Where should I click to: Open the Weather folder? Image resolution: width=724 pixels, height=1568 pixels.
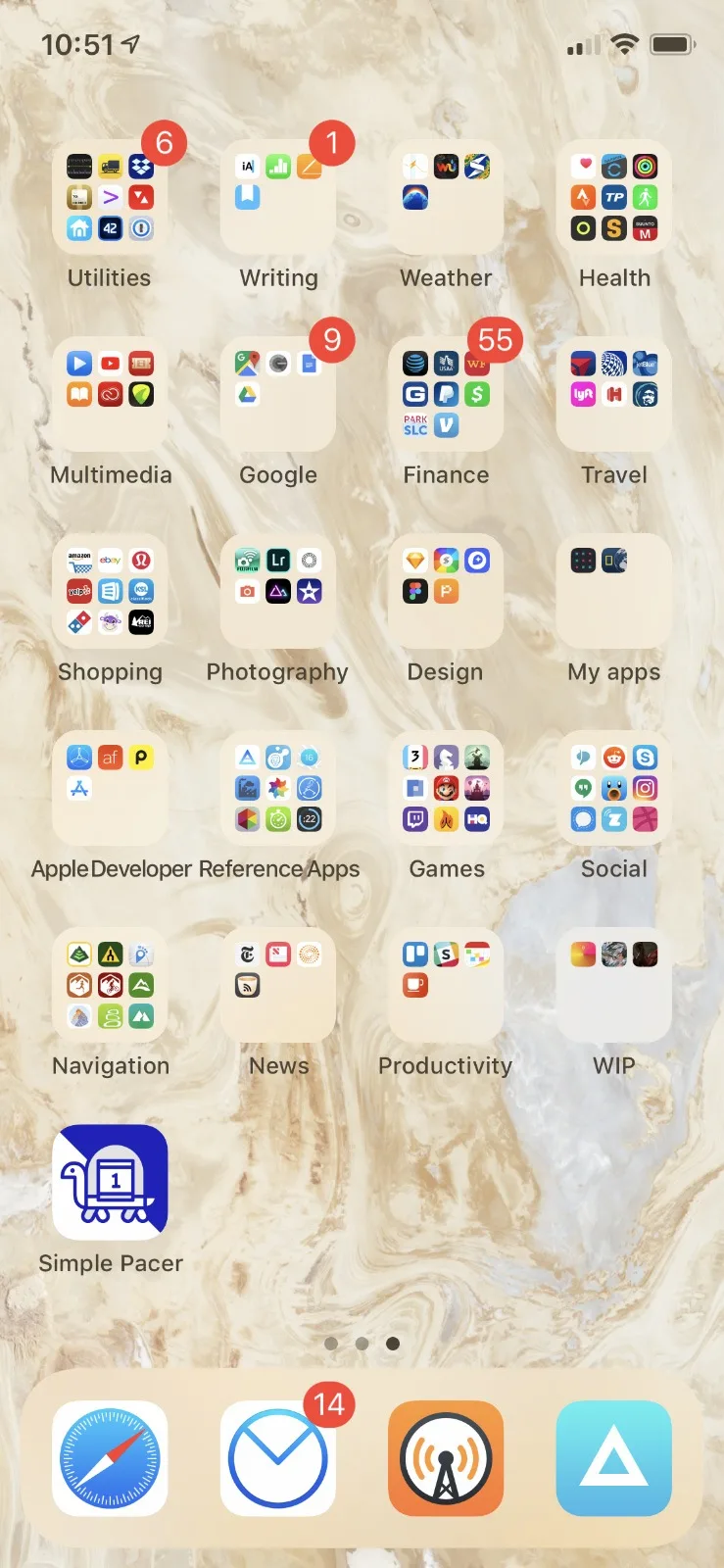[446, 197]
